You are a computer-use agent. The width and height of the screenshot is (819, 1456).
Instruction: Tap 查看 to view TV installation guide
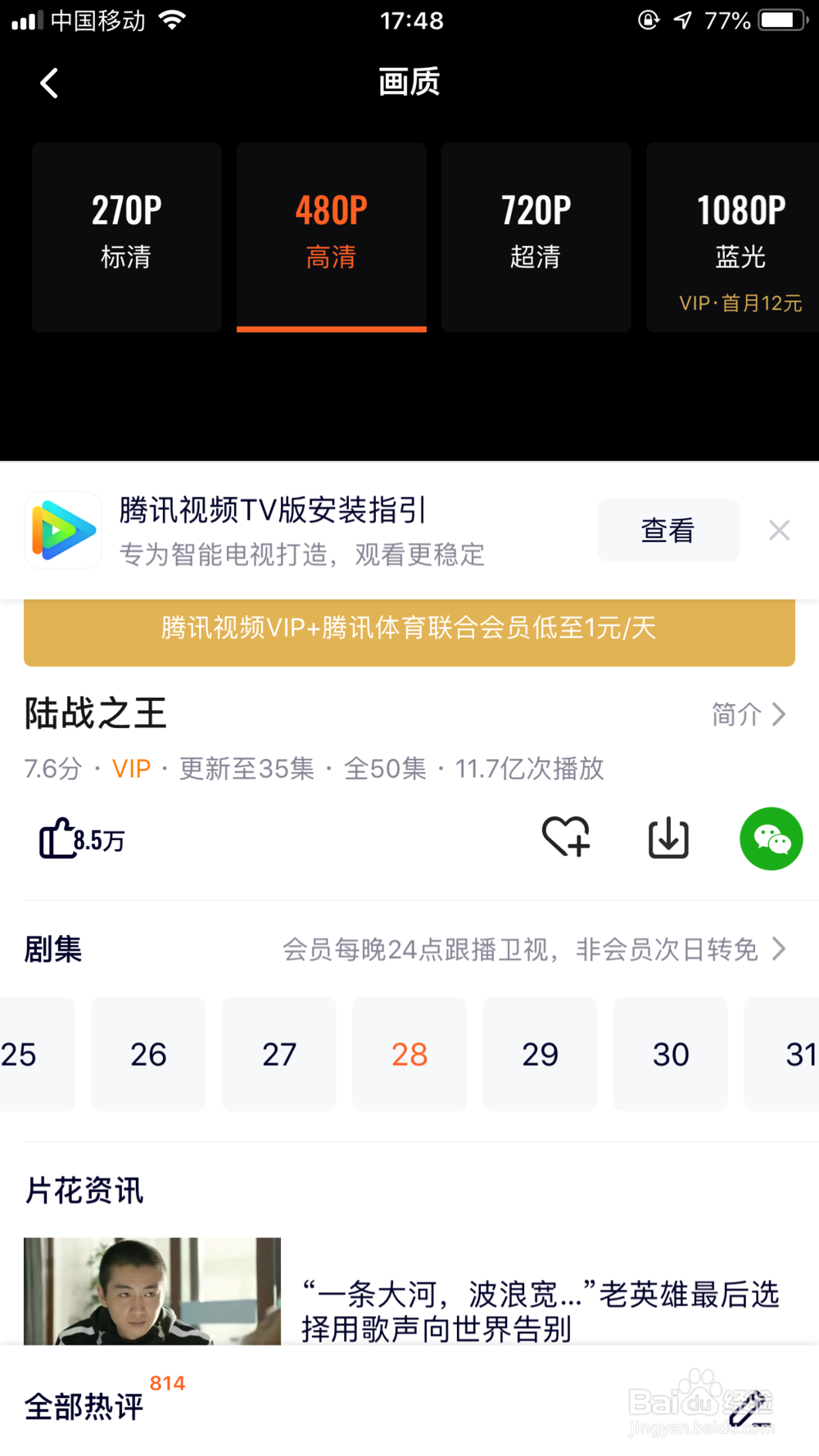(x=667, y=530)
